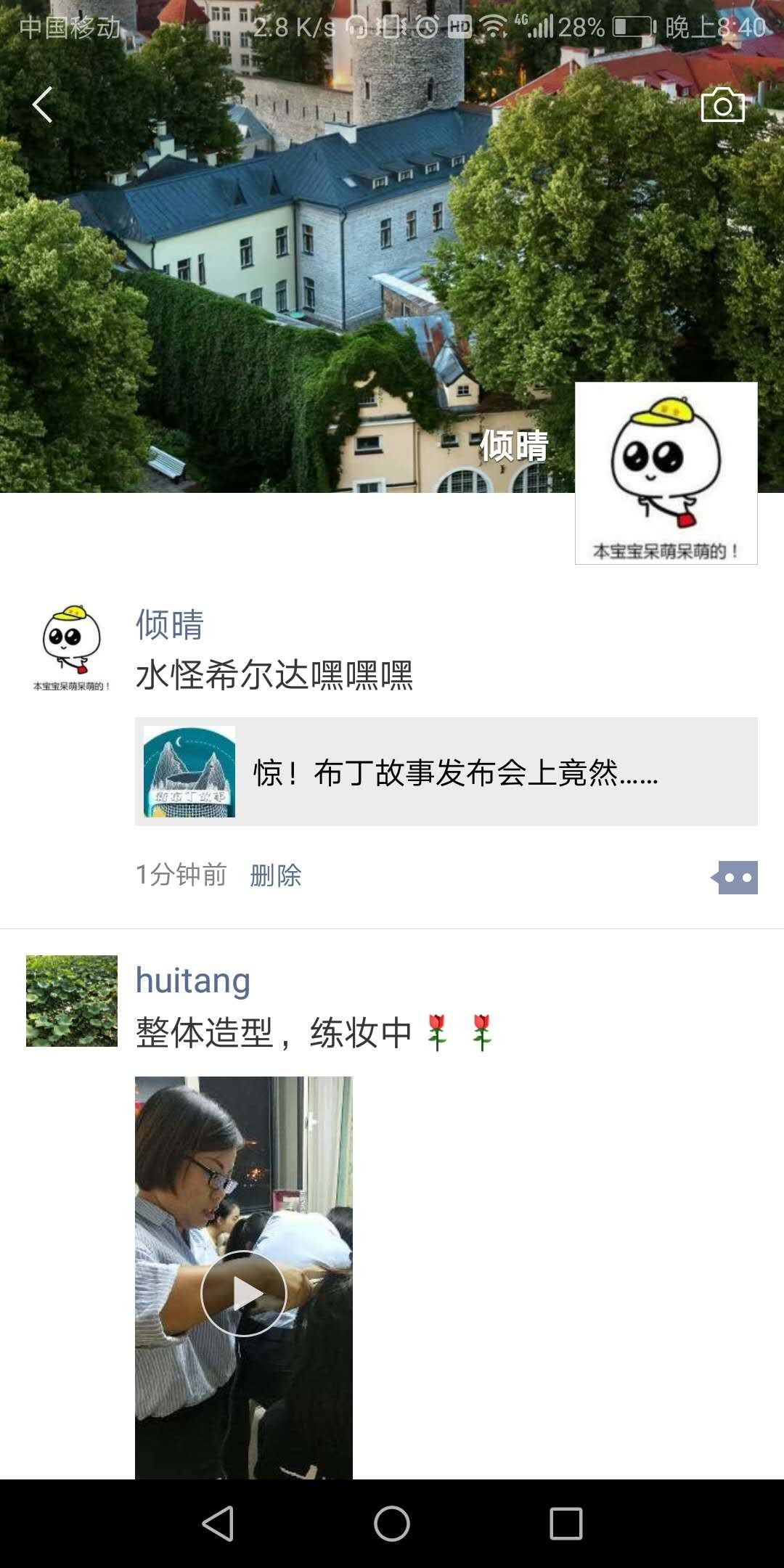Image resolution: width=784 pixels, height=1568 pixels.
Task: Open shared article 惊！布丁故事发布会上竟然
Action: 446,772
